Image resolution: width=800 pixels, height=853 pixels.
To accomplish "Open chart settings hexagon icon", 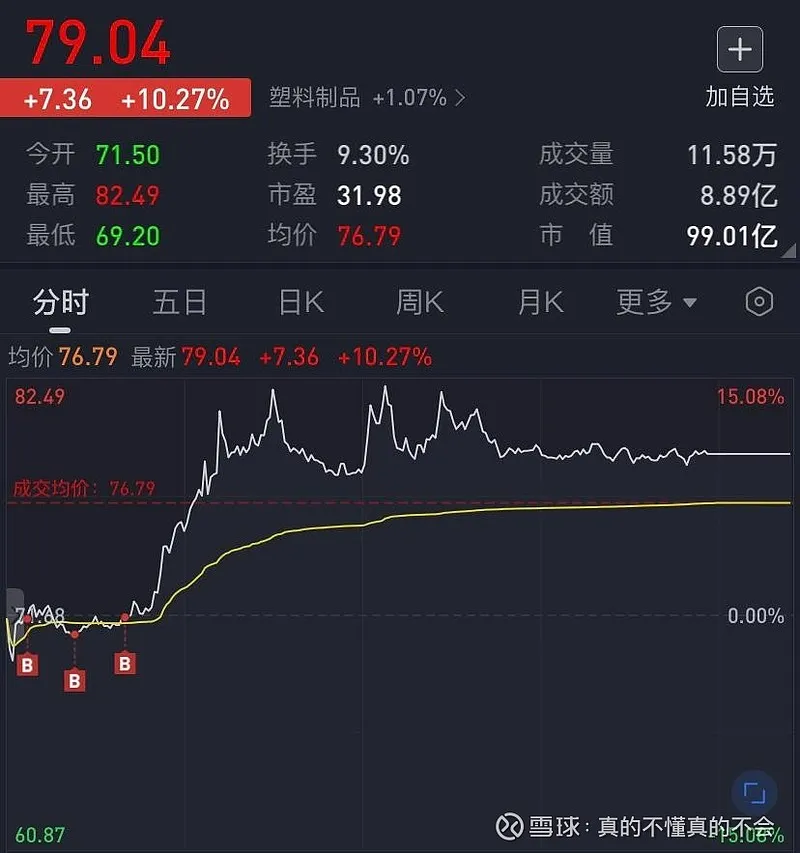I will 760,302.
